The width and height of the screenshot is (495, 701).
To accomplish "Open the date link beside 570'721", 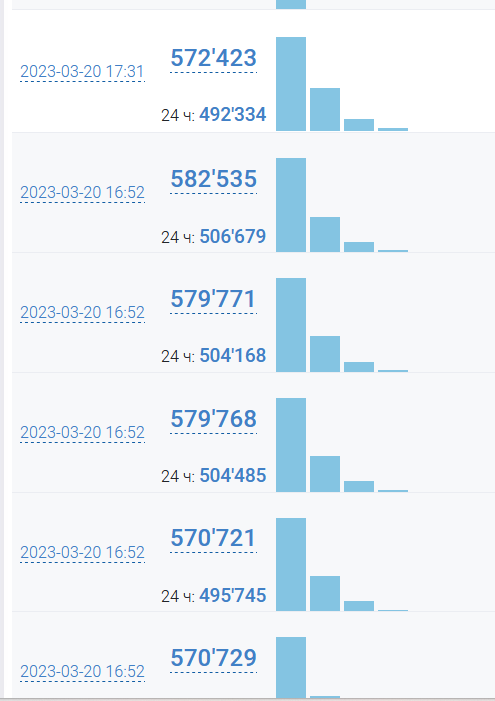I will pos(82,553).
